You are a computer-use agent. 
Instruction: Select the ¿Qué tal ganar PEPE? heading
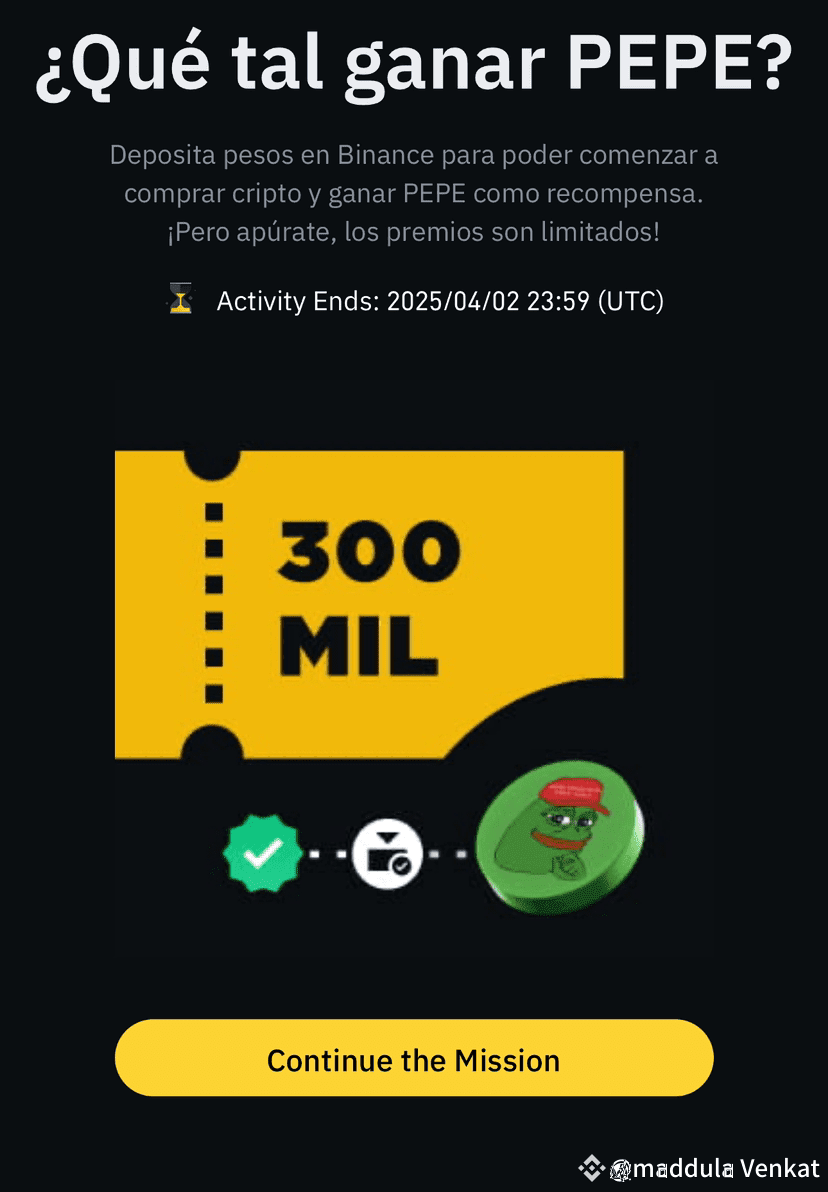click(414, 64)
